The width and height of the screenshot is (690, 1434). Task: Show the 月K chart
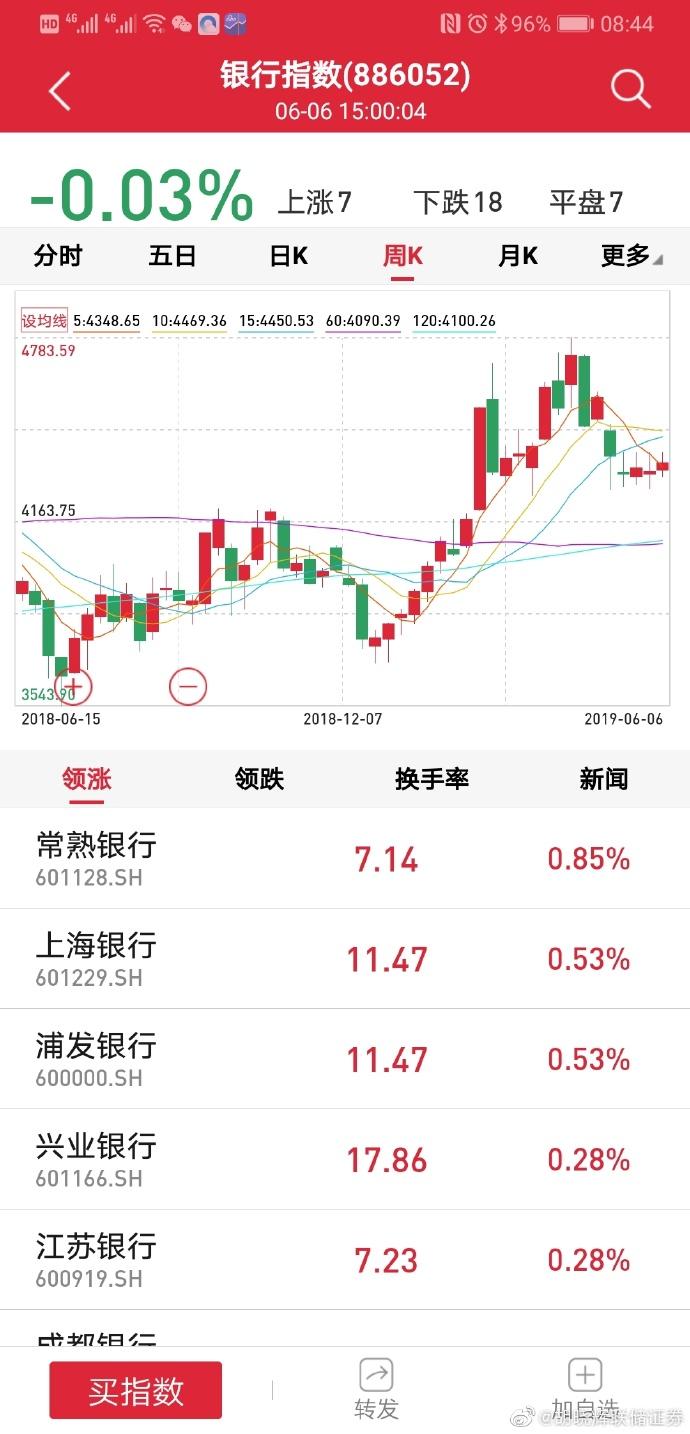click(x=518, y=256)
